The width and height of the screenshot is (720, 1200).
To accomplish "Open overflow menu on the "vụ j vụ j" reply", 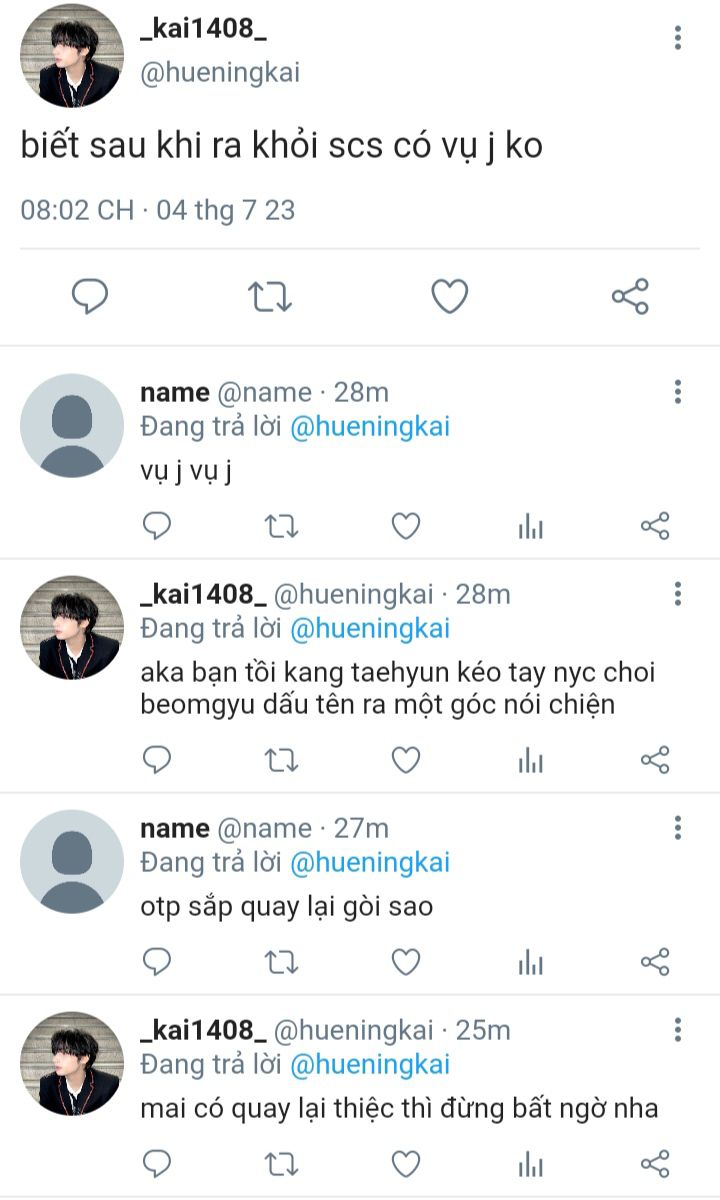I will click(678, 391).
